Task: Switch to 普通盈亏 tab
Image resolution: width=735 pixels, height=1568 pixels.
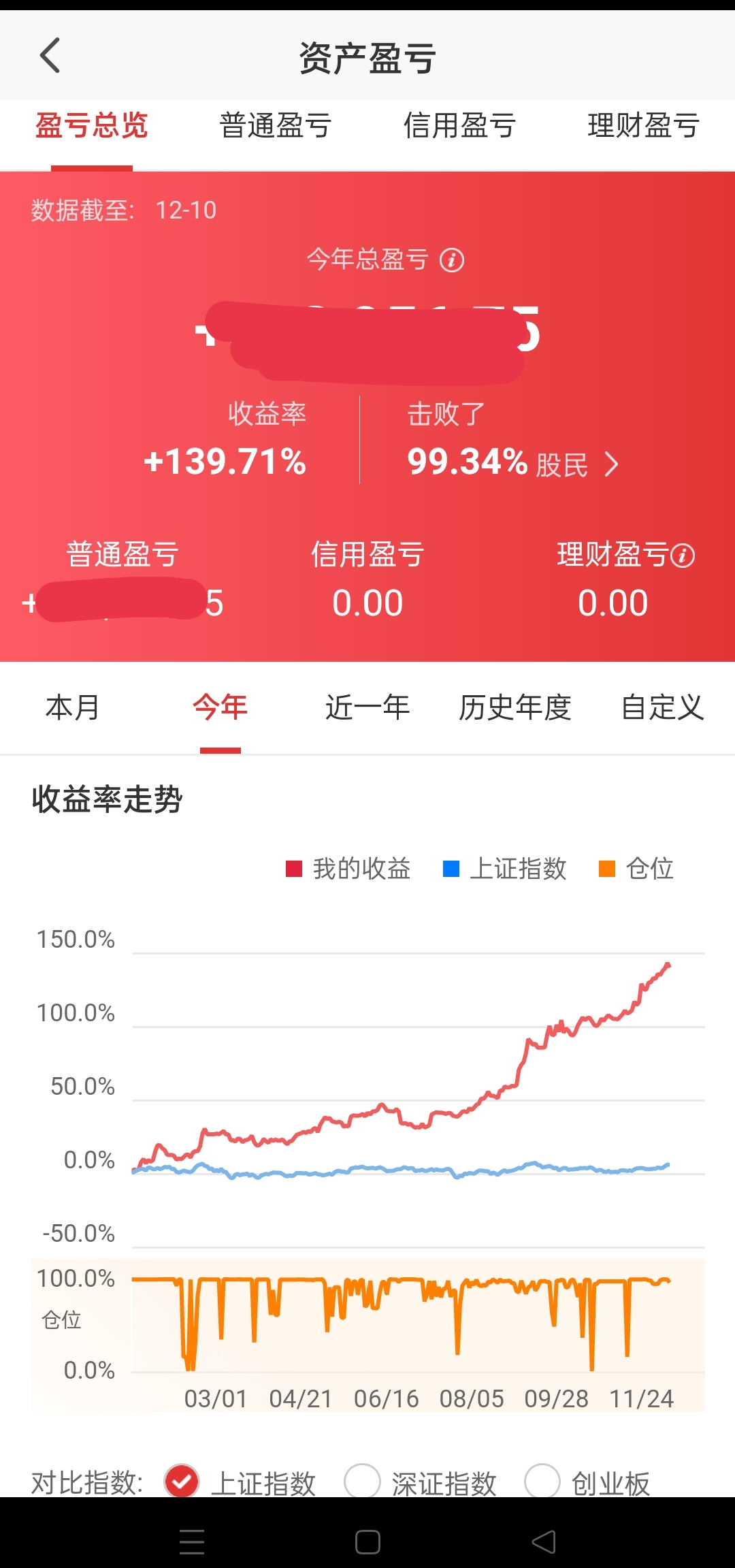Action: coord(276,126)
